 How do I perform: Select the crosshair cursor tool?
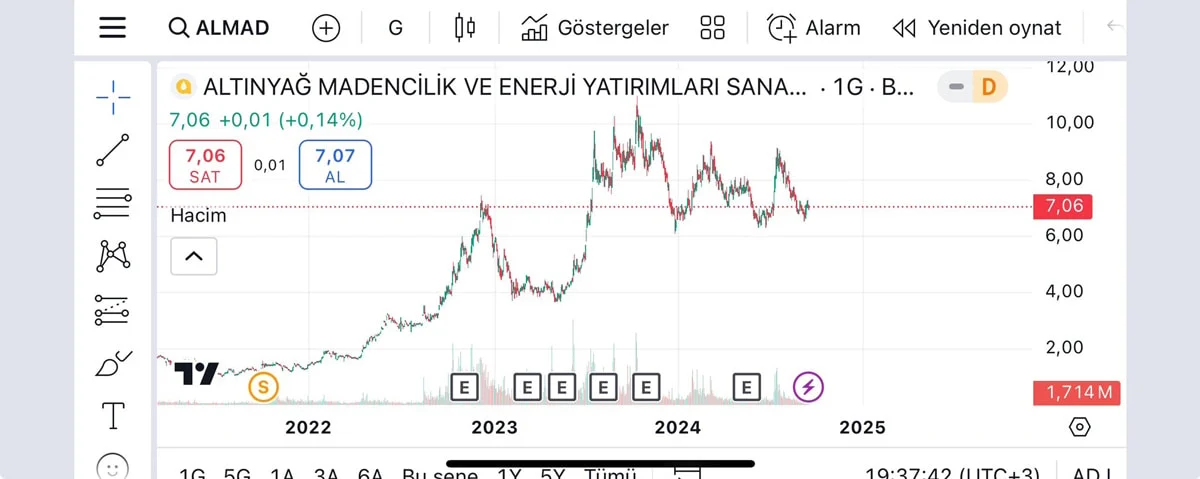coord(113,96)
